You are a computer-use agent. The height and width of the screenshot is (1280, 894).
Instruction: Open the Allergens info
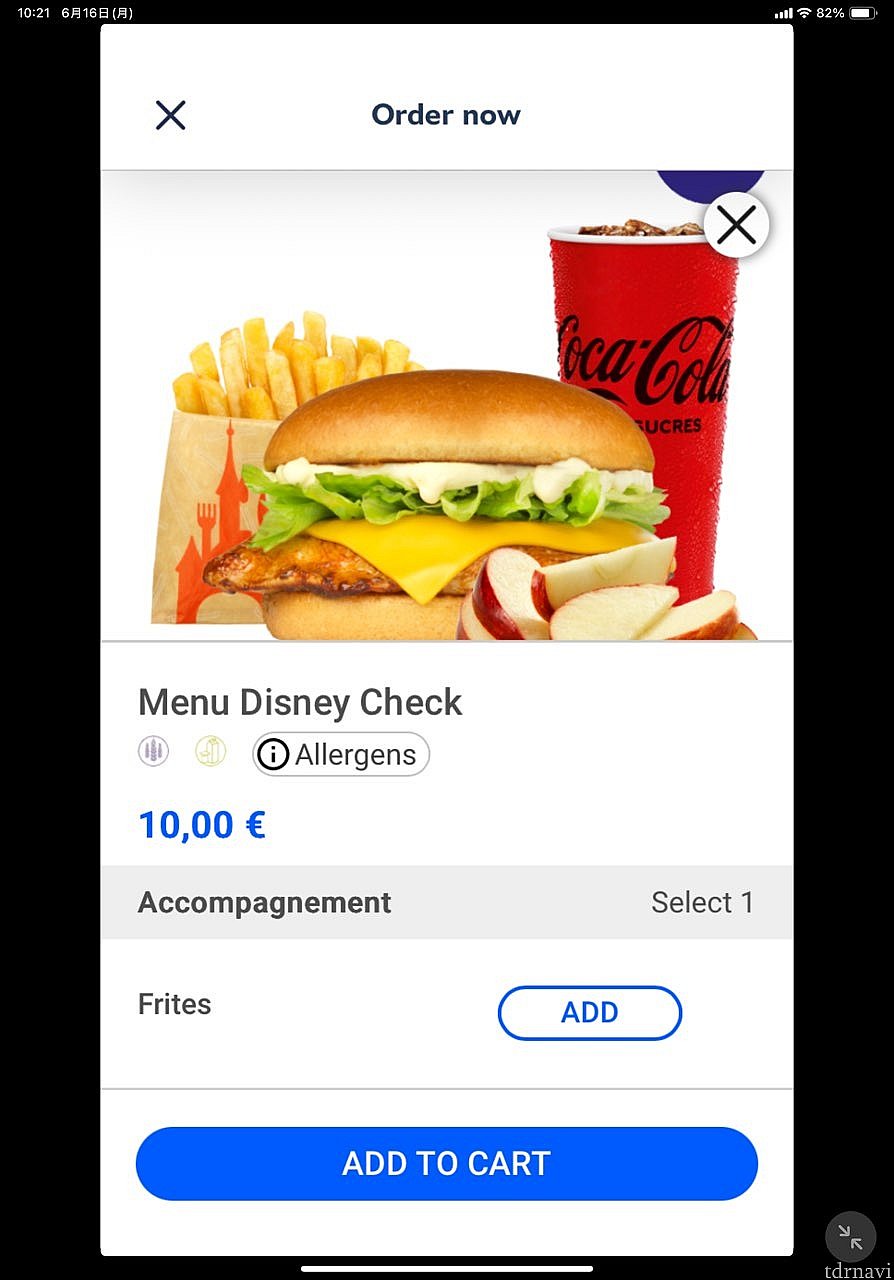tap(341, 754)
